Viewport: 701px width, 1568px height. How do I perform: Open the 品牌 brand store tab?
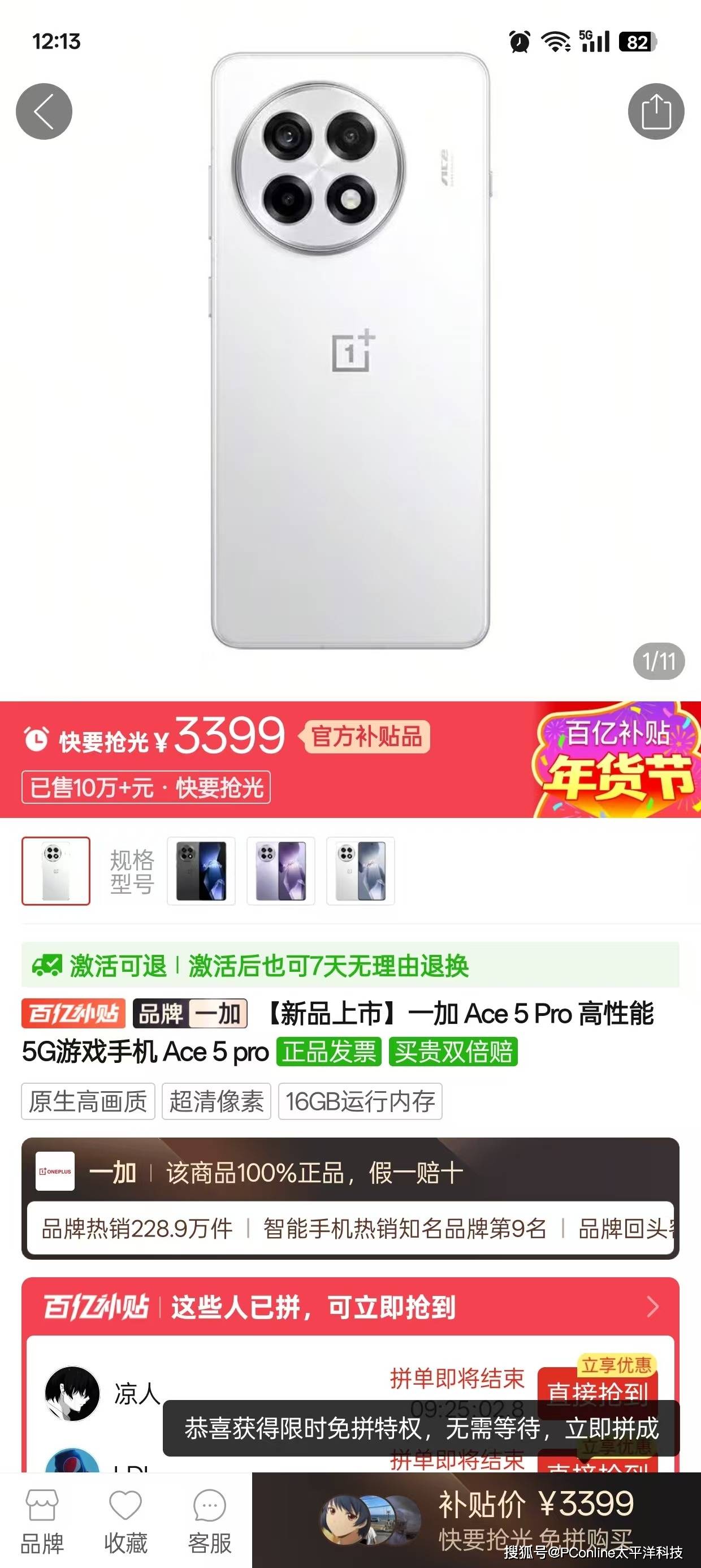42,1520
